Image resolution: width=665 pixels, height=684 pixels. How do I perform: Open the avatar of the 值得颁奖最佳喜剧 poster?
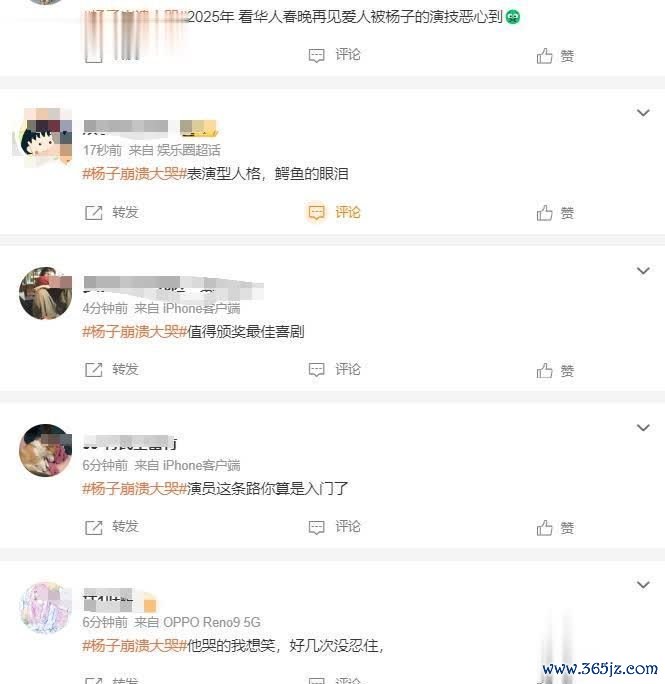pyautogui.click(x=45, y=293)
